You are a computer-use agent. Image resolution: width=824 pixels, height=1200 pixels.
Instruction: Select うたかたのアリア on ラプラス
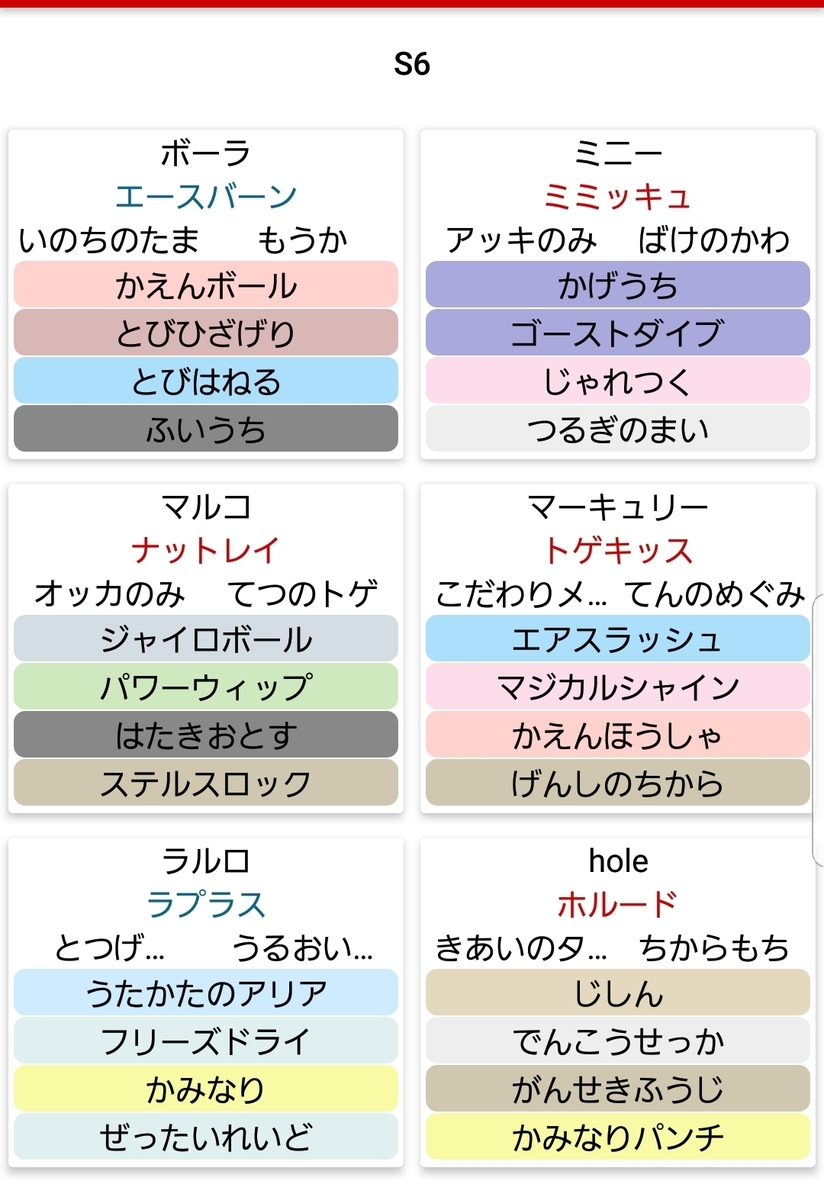pyautogui.click(x=205, y=992)
